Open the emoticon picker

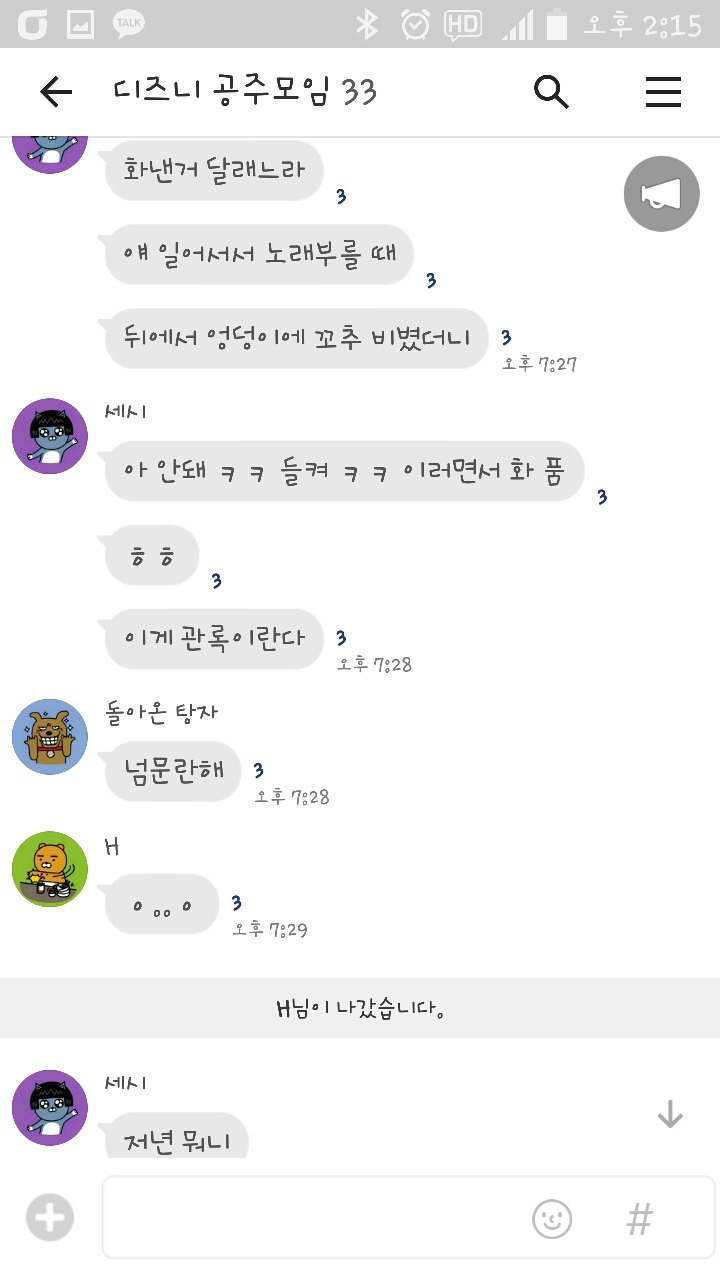pos(552,1219)
